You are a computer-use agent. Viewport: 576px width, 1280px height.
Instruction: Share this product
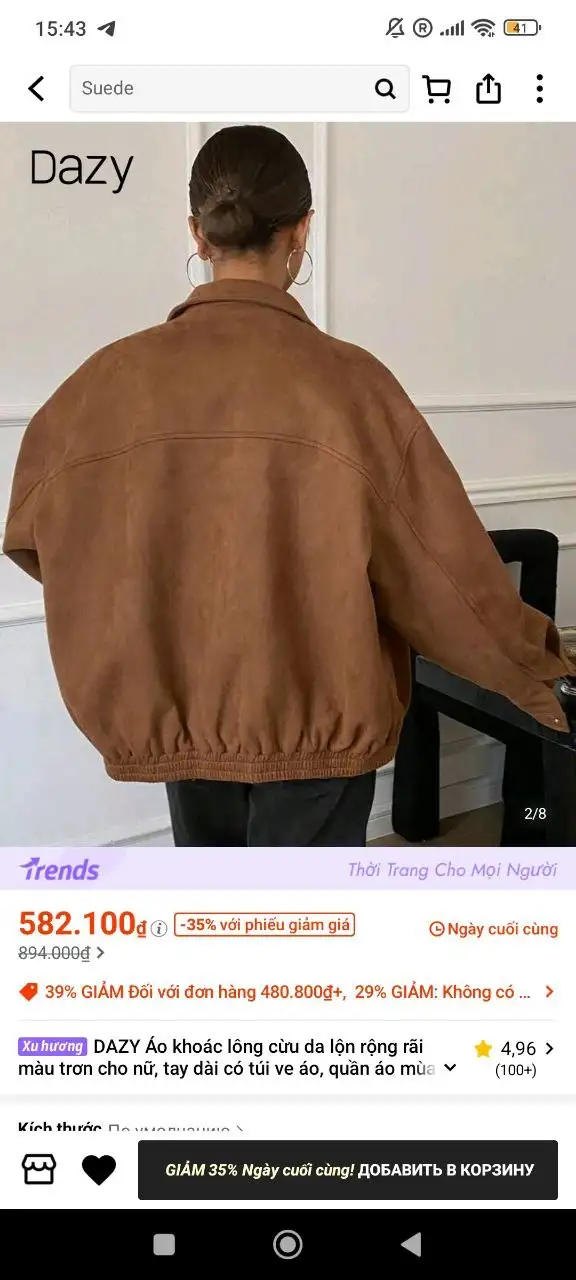pyautogui.click(x=488, y=89)
